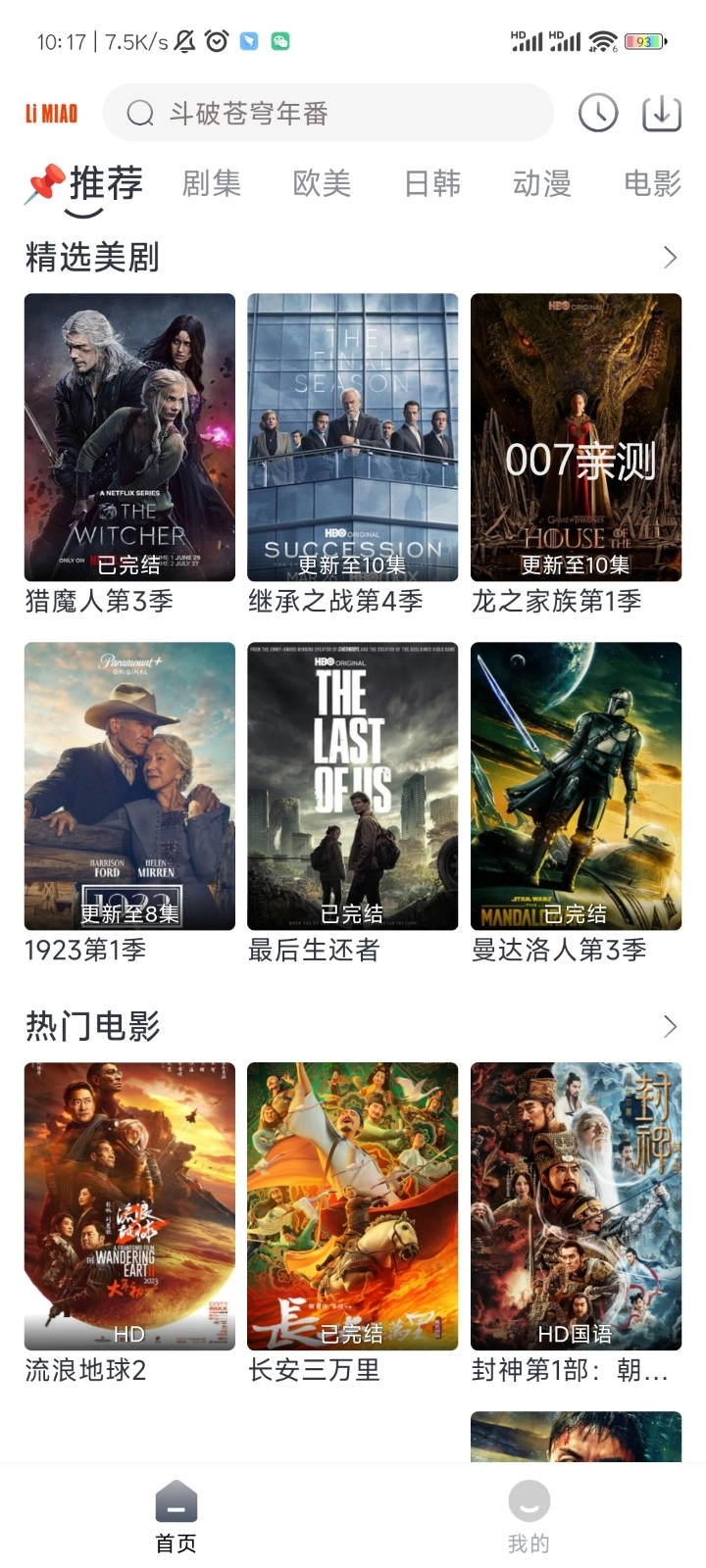Open the viewing history icon
The height and width of the screenshot is (1568, 706).
pos(598,113)
